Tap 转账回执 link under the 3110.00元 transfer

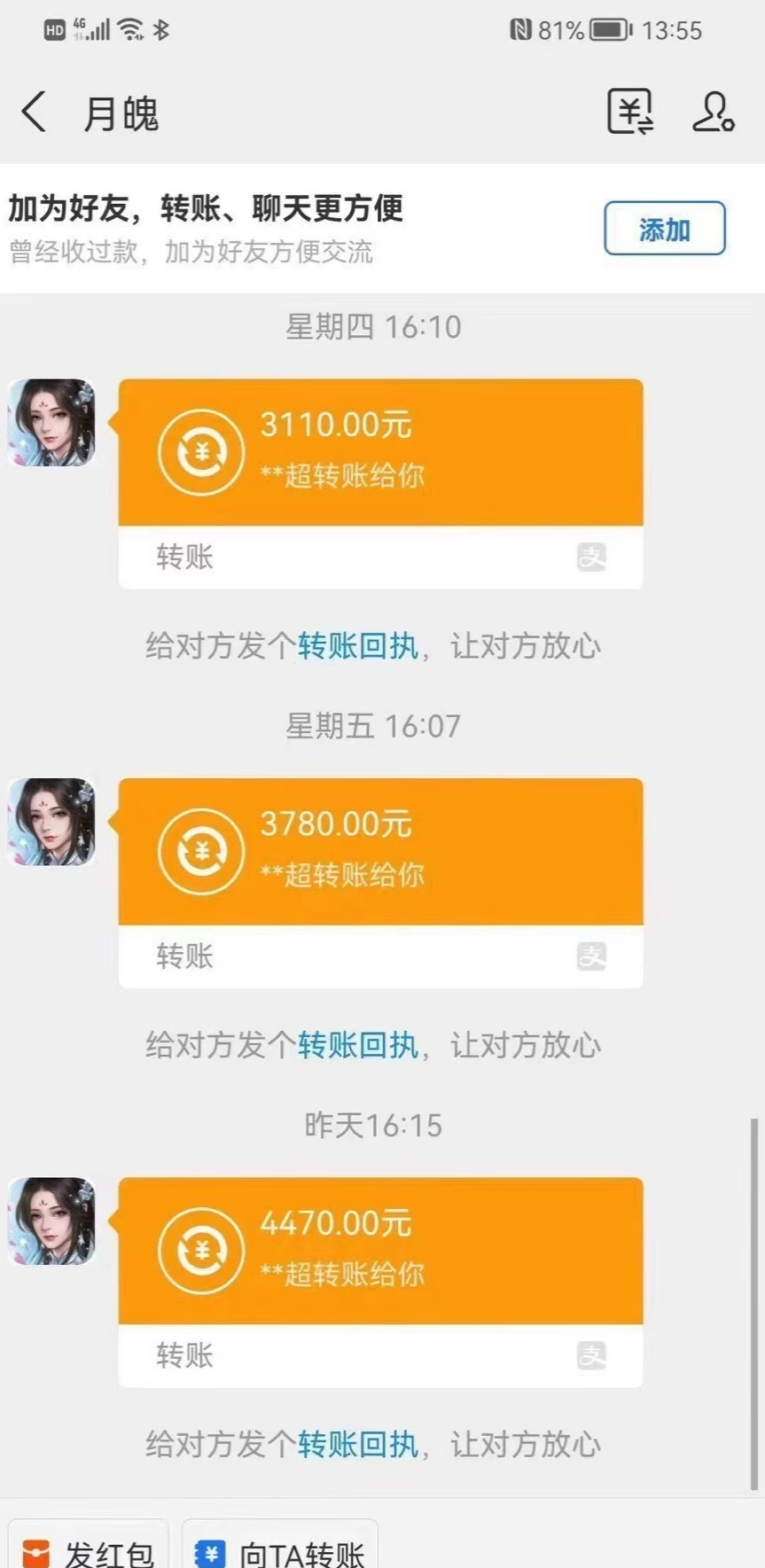click(x=357, y=646)
